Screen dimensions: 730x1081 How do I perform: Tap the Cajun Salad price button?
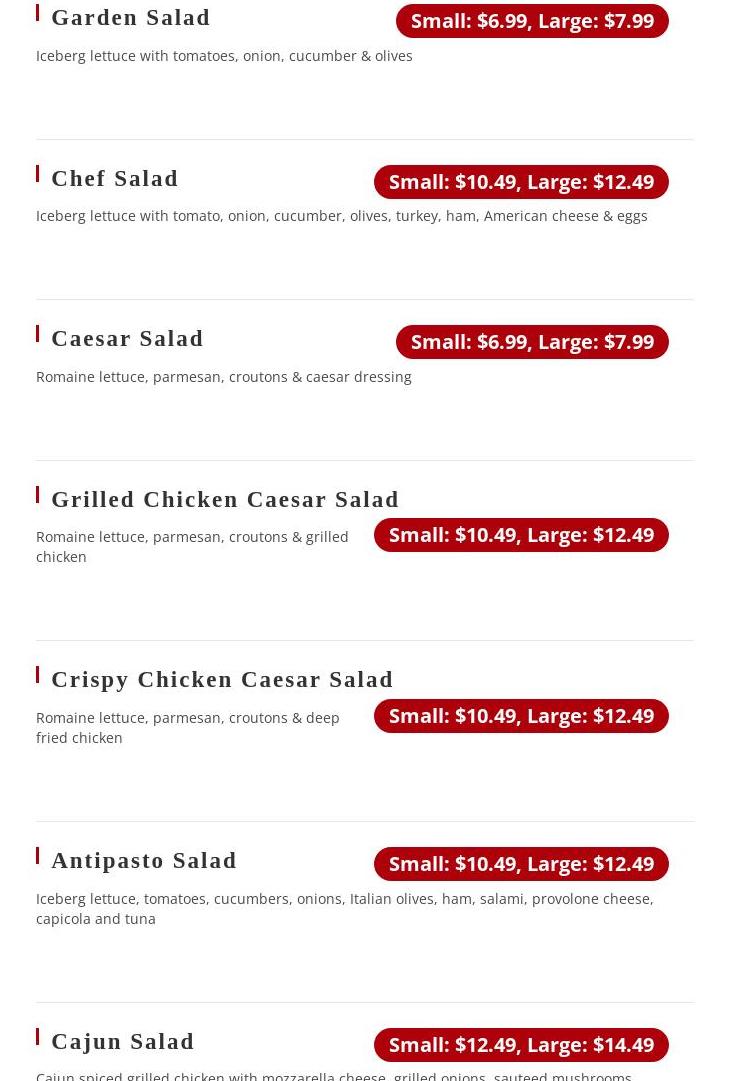point(521,1045)
